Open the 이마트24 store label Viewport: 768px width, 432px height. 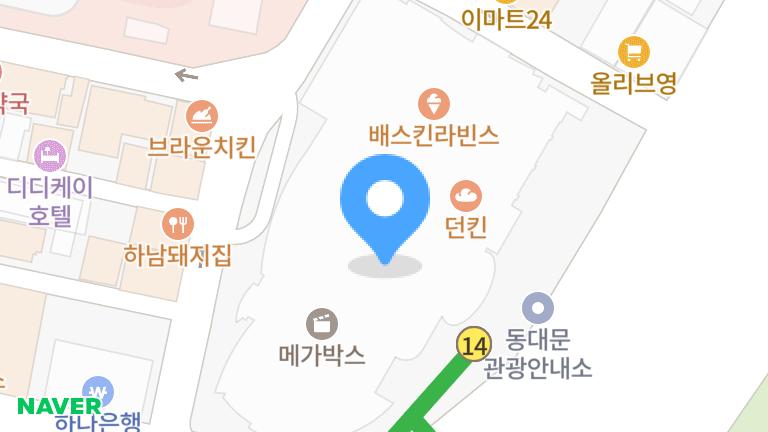(506, 18)
